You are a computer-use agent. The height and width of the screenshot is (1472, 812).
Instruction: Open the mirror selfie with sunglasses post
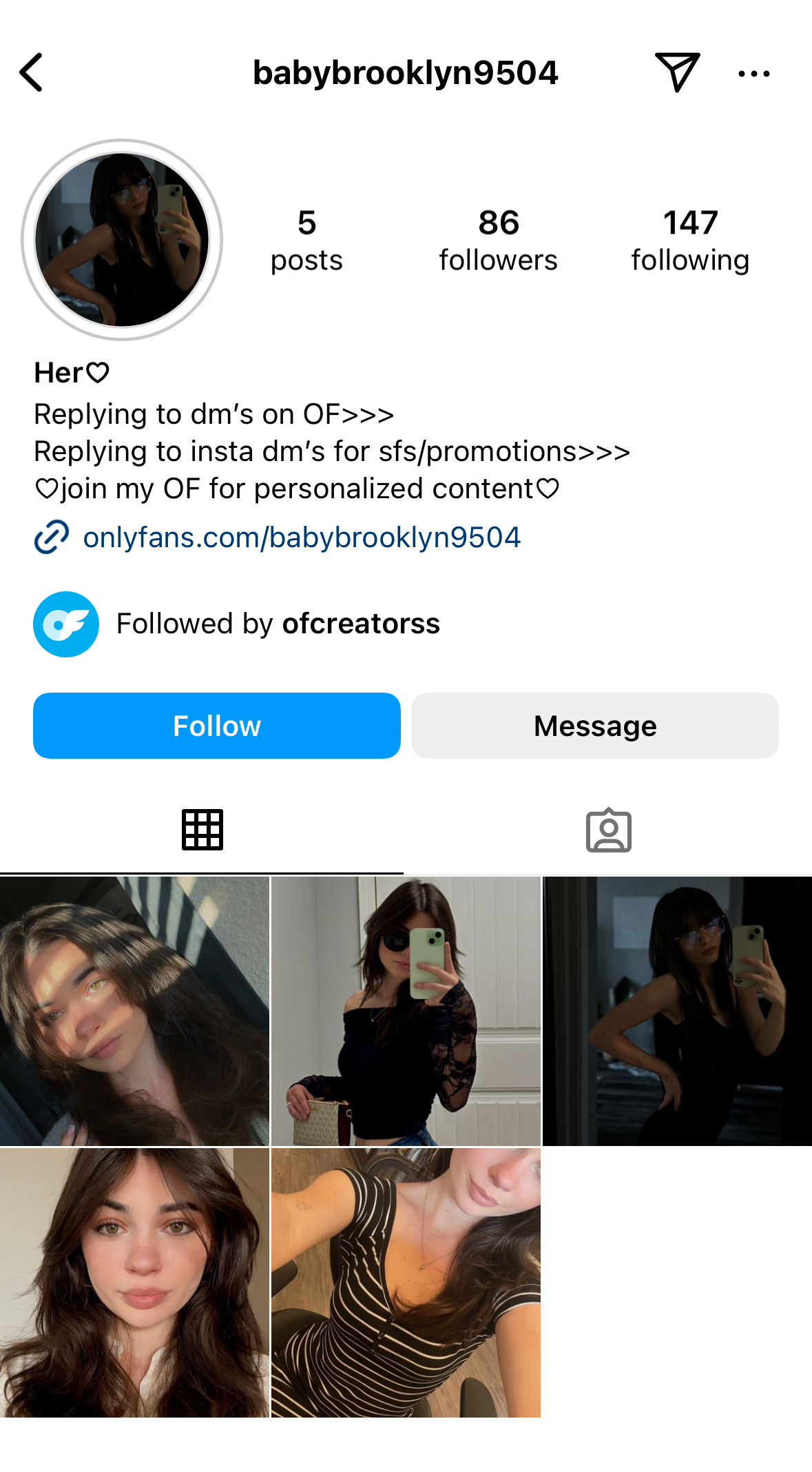[x=406, y=1011]
